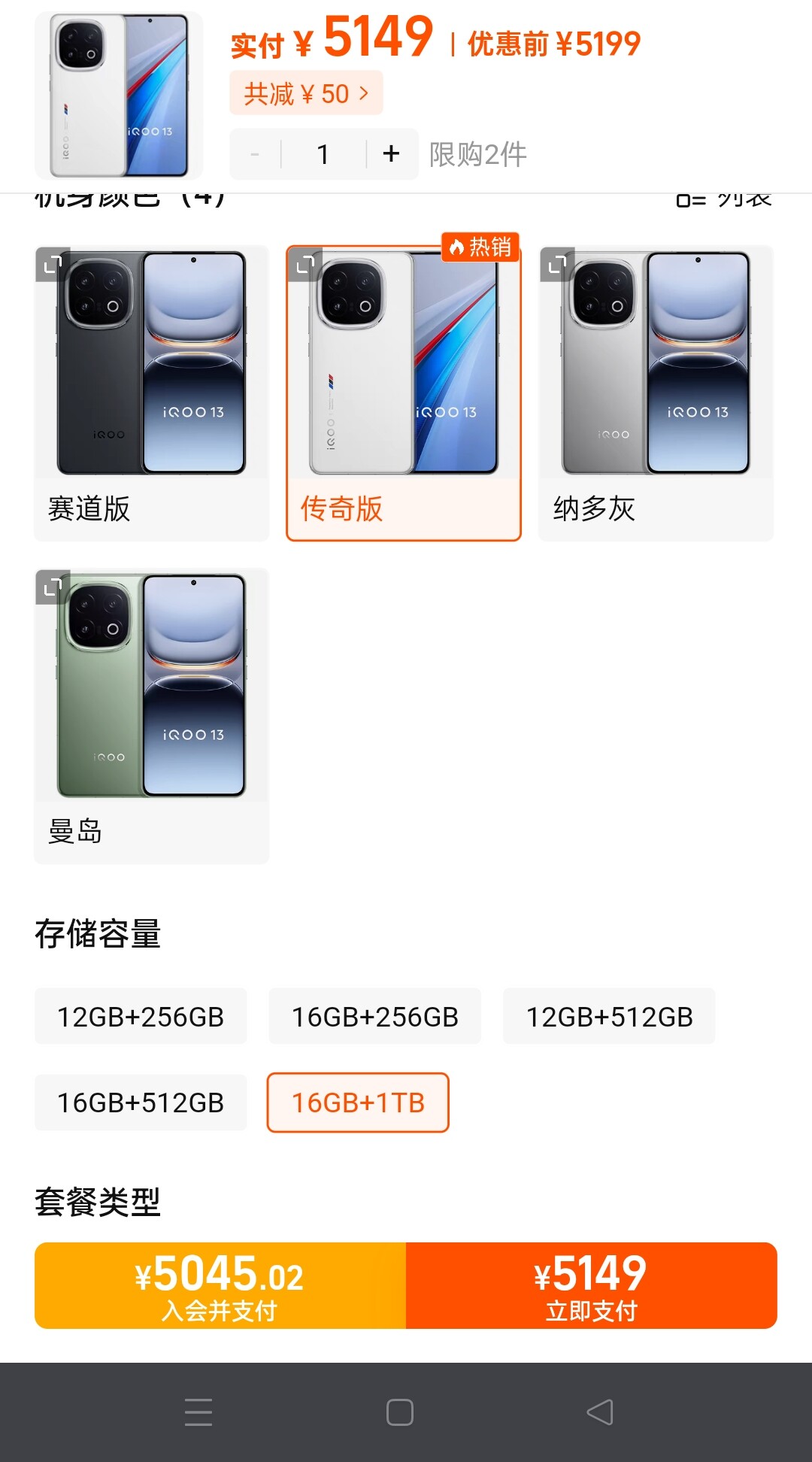812x1462 pixels.
Task: Tap 立即支付 to pay ¥5149
Action: [591, 1285]
